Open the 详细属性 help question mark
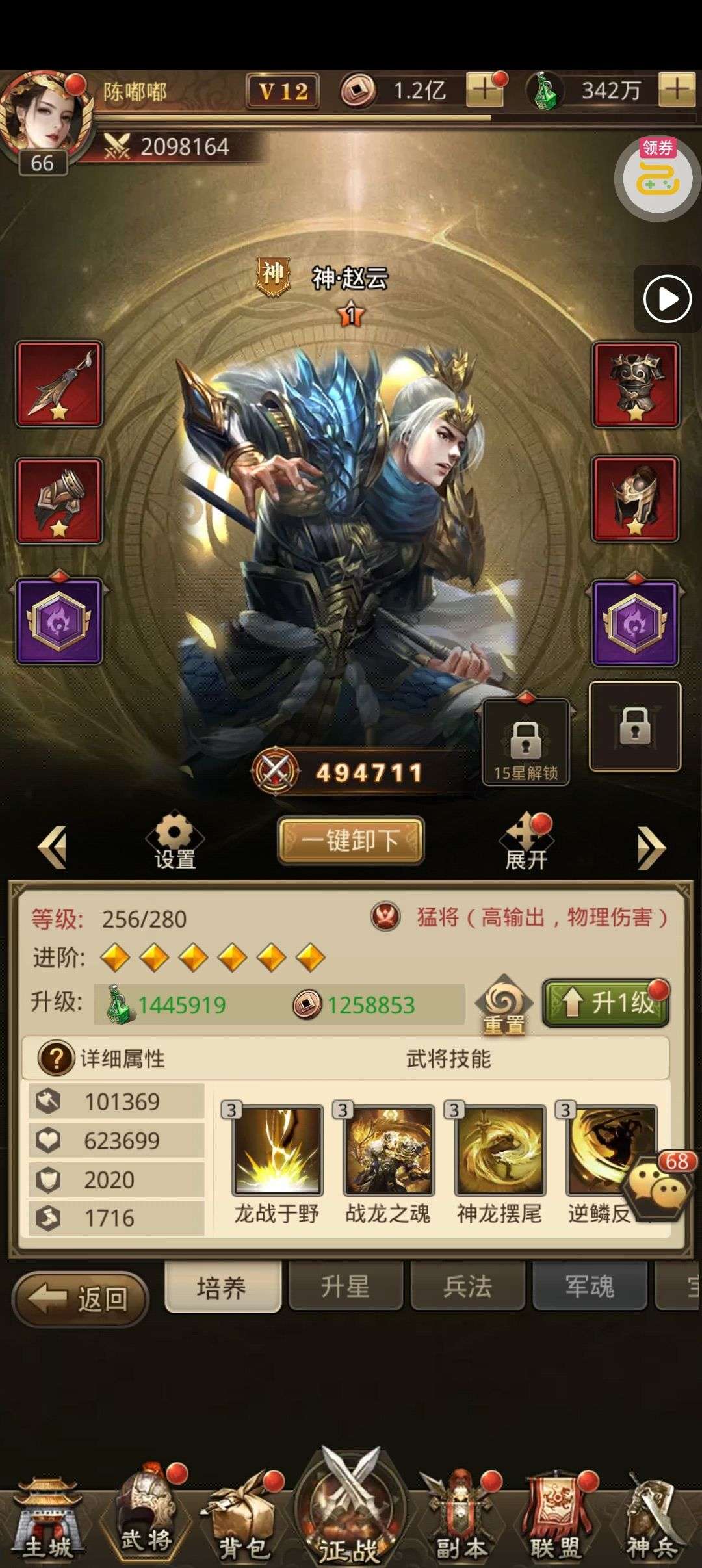 point(57,1058)
